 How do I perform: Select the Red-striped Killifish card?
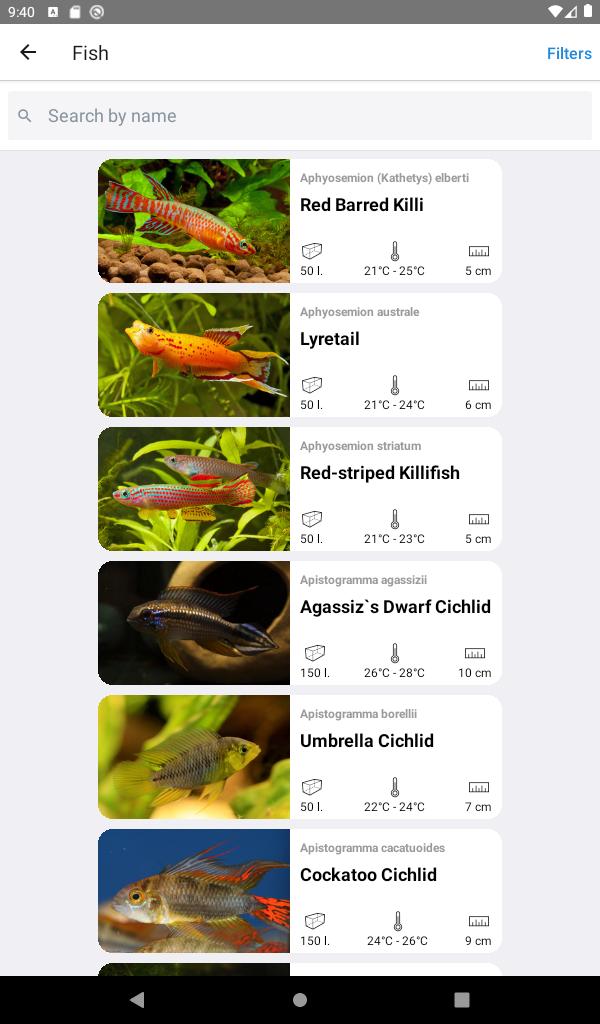[x=300, y=488]
